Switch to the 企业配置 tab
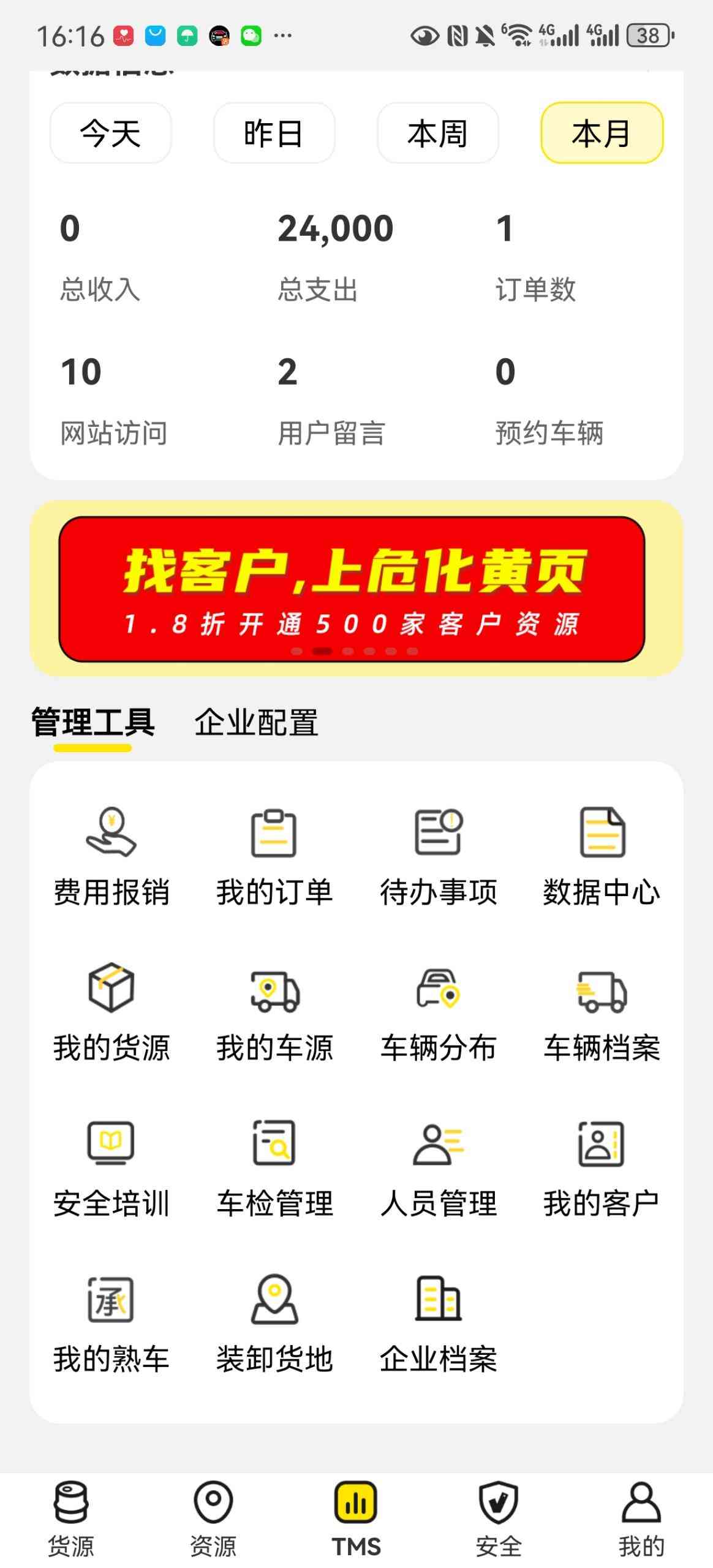Screen dimensions: 713x1568 point(256,722)
